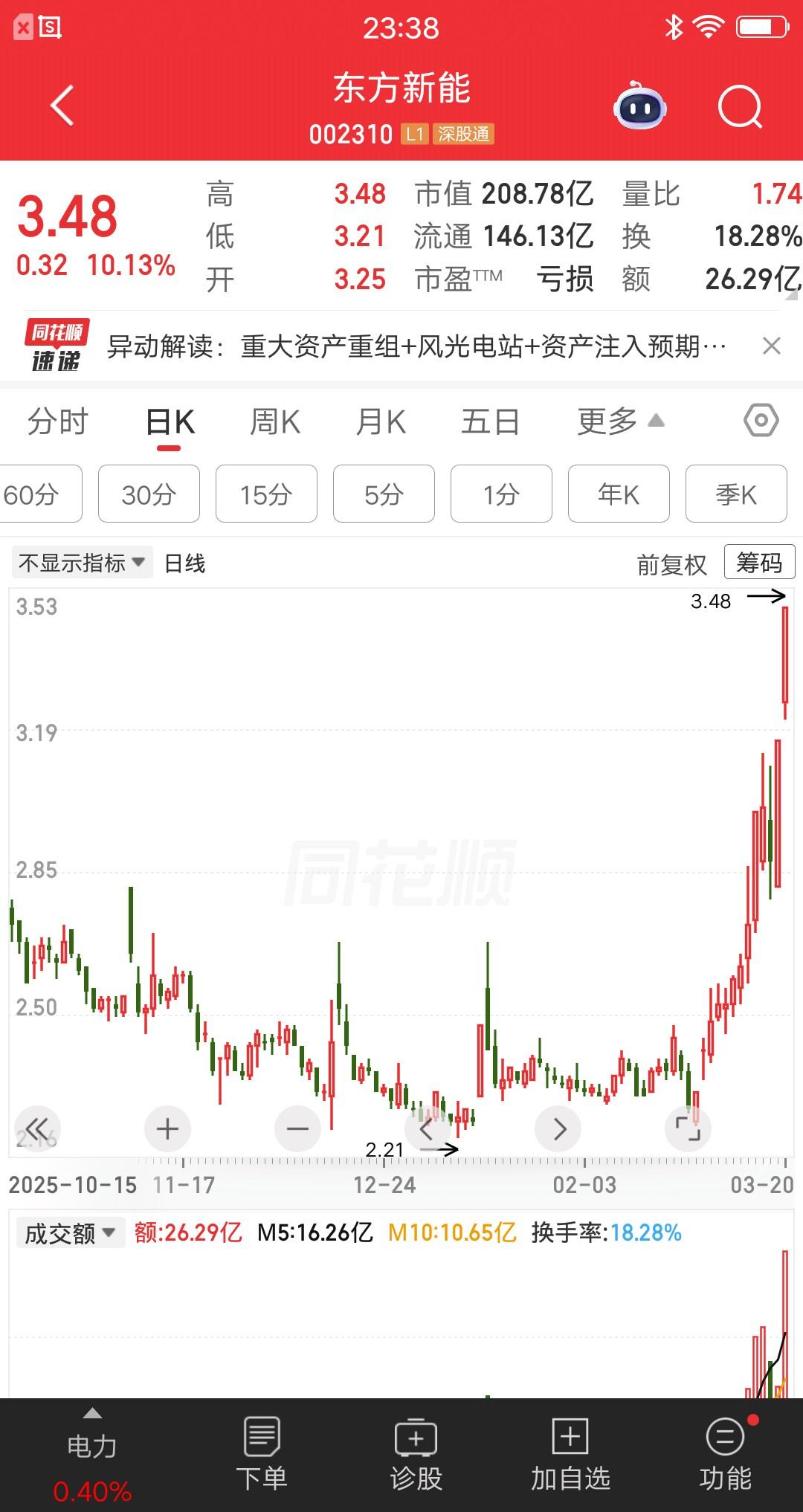Enable the 年K yearly candle period
Viewport: 803px width, 1512px height.
click(619, 494)
